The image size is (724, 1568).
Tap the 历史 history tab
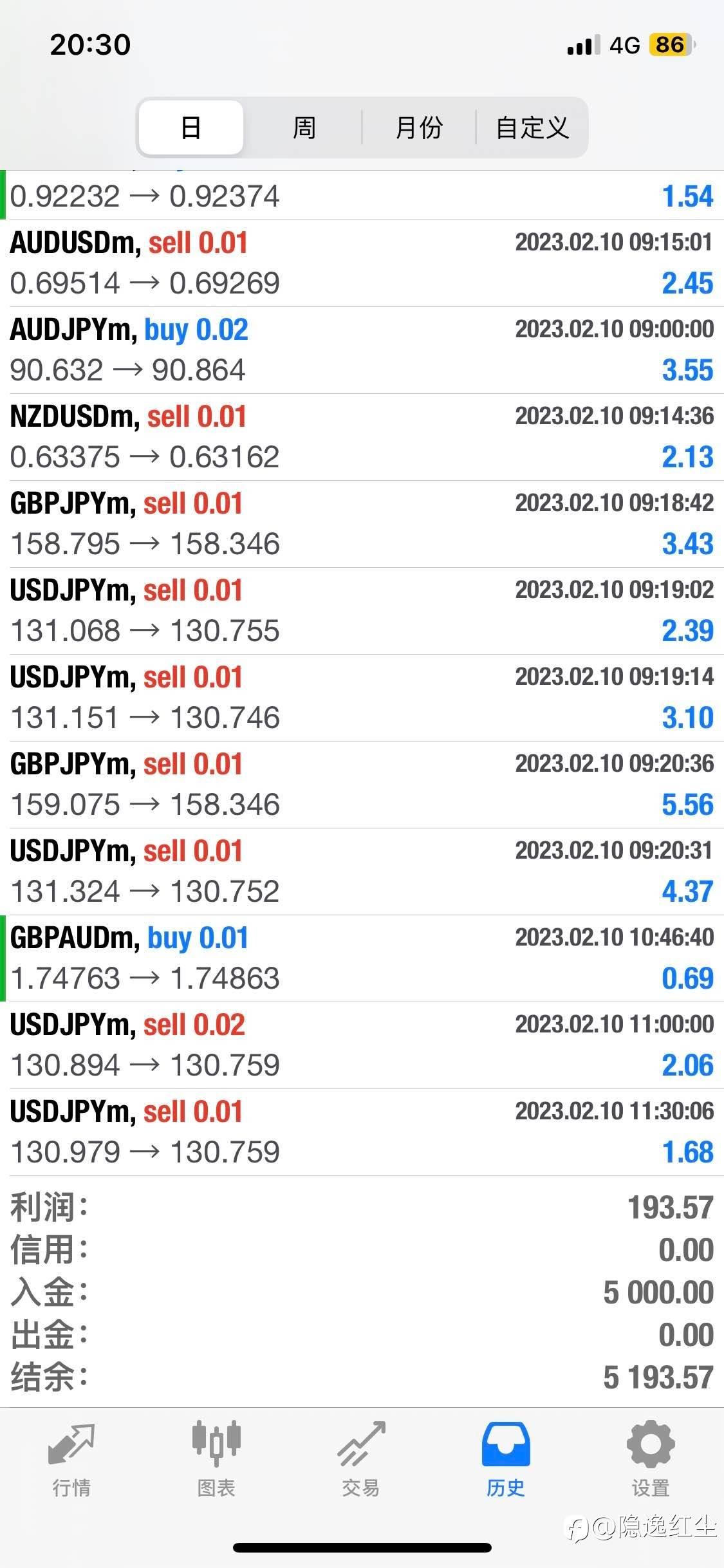tap(506, 1459)
